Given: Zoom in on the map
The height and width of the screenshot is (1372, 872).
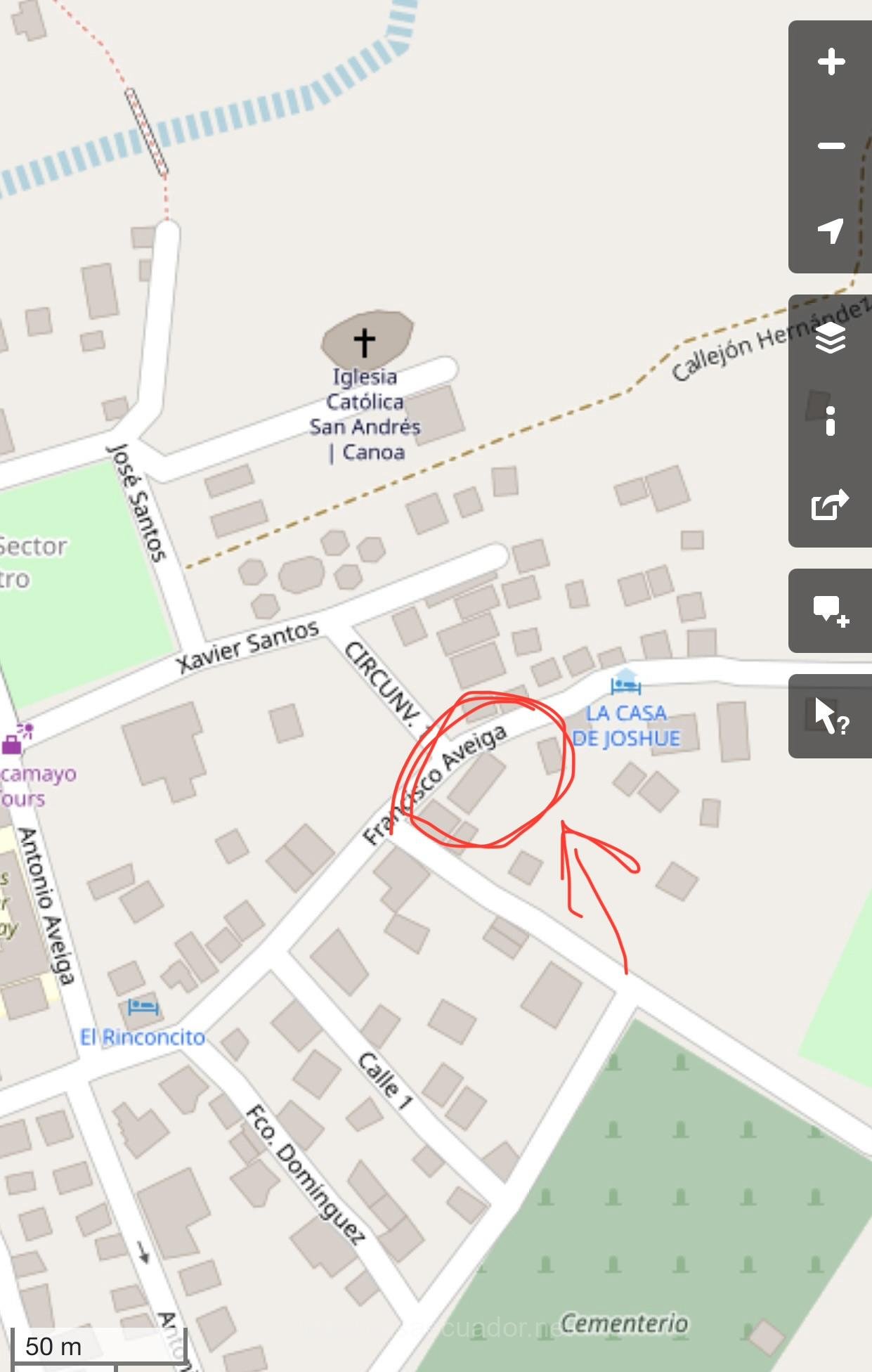Looking at the screenshot, I should pyautogui.click(x=831, y=62).
